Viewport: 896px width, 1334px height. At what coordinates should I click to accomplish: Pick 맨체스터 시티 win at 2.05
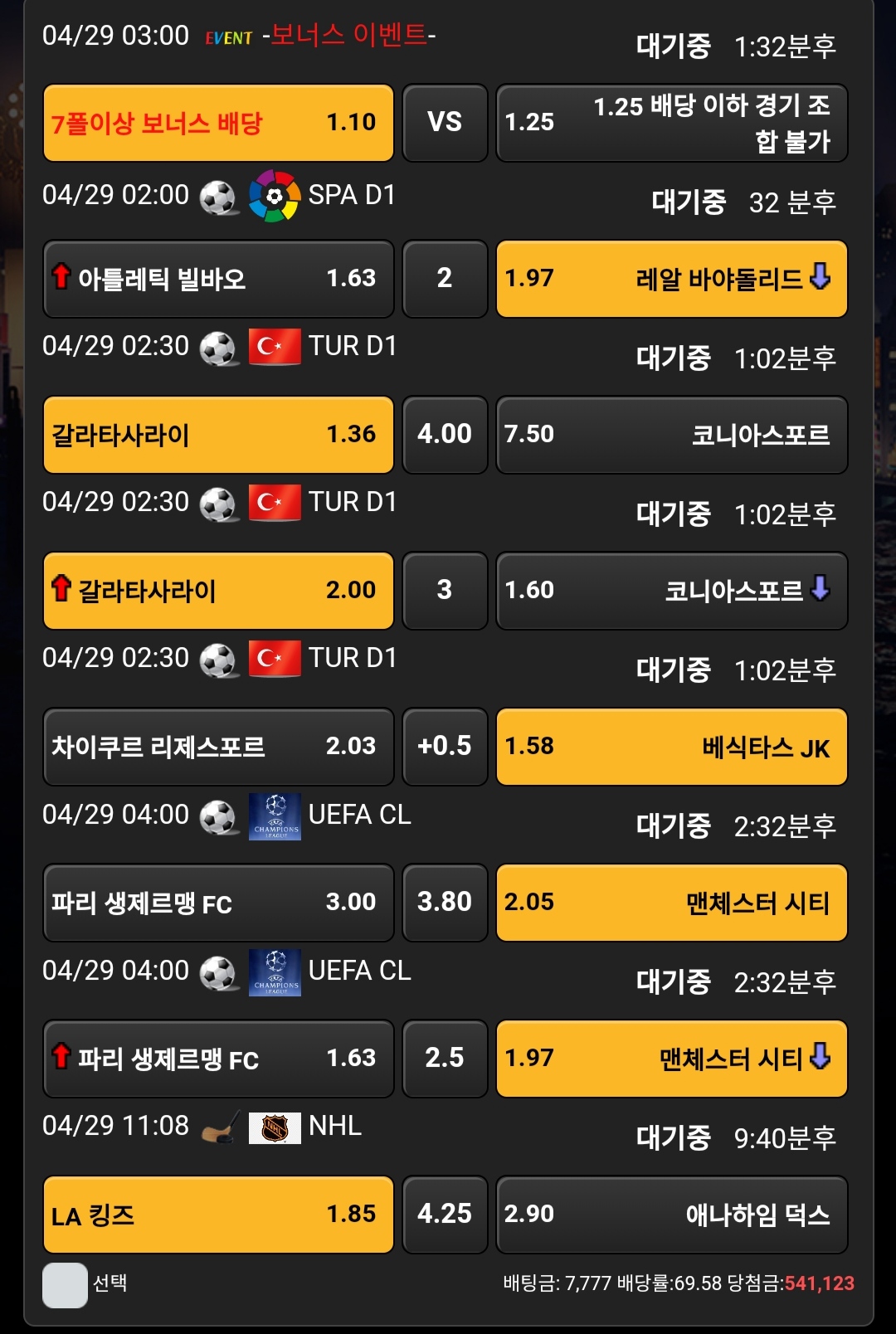(x=671, y=903)
